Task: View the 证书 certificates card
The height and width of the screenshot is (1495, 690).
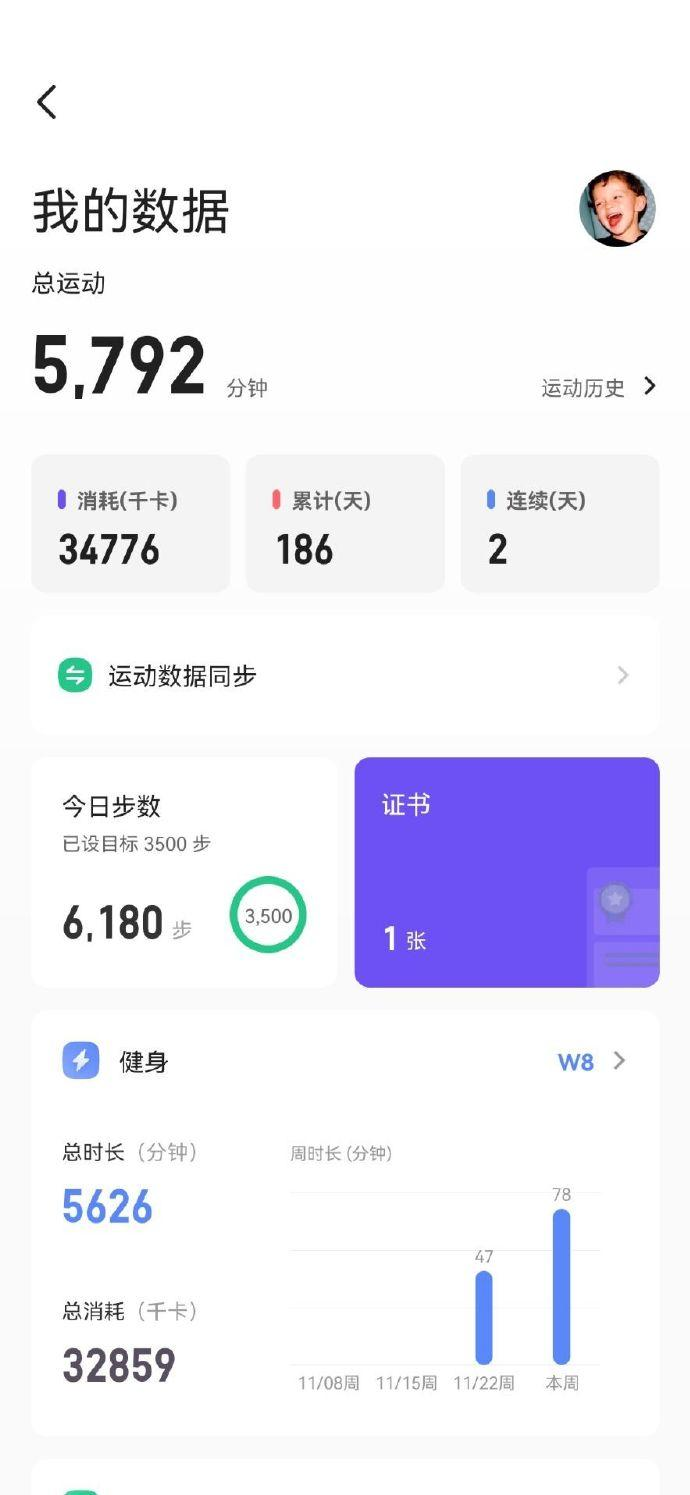Action: [x=507, y=872]
